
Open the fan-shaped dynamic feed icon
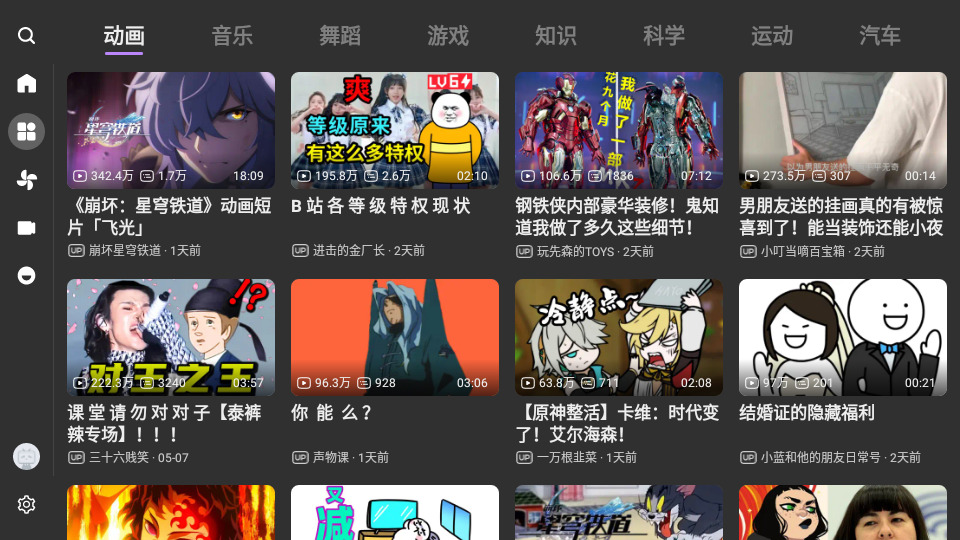[x=27, y=180]
